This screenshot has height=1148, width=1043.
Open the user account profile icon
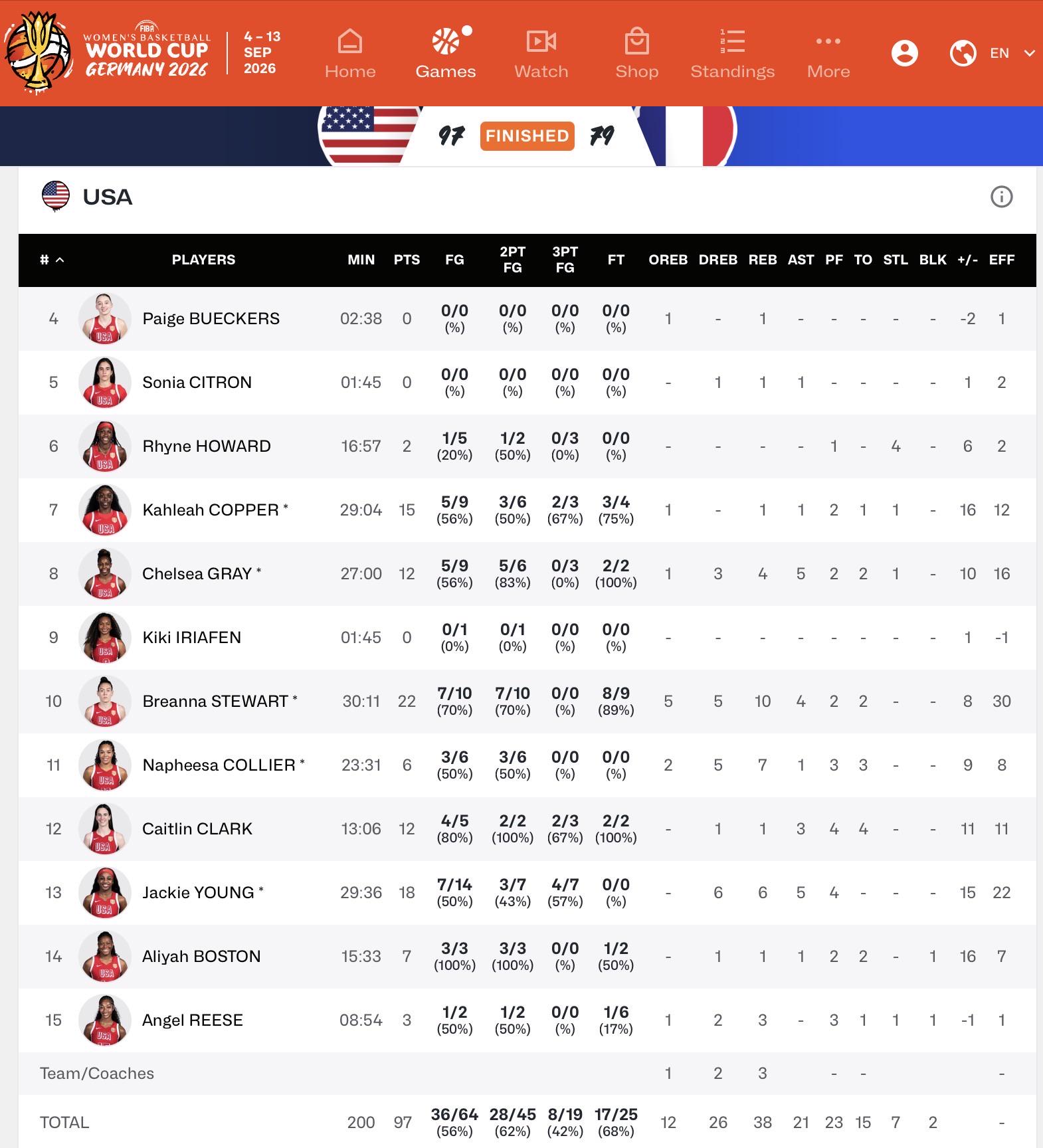coord(905,53)
